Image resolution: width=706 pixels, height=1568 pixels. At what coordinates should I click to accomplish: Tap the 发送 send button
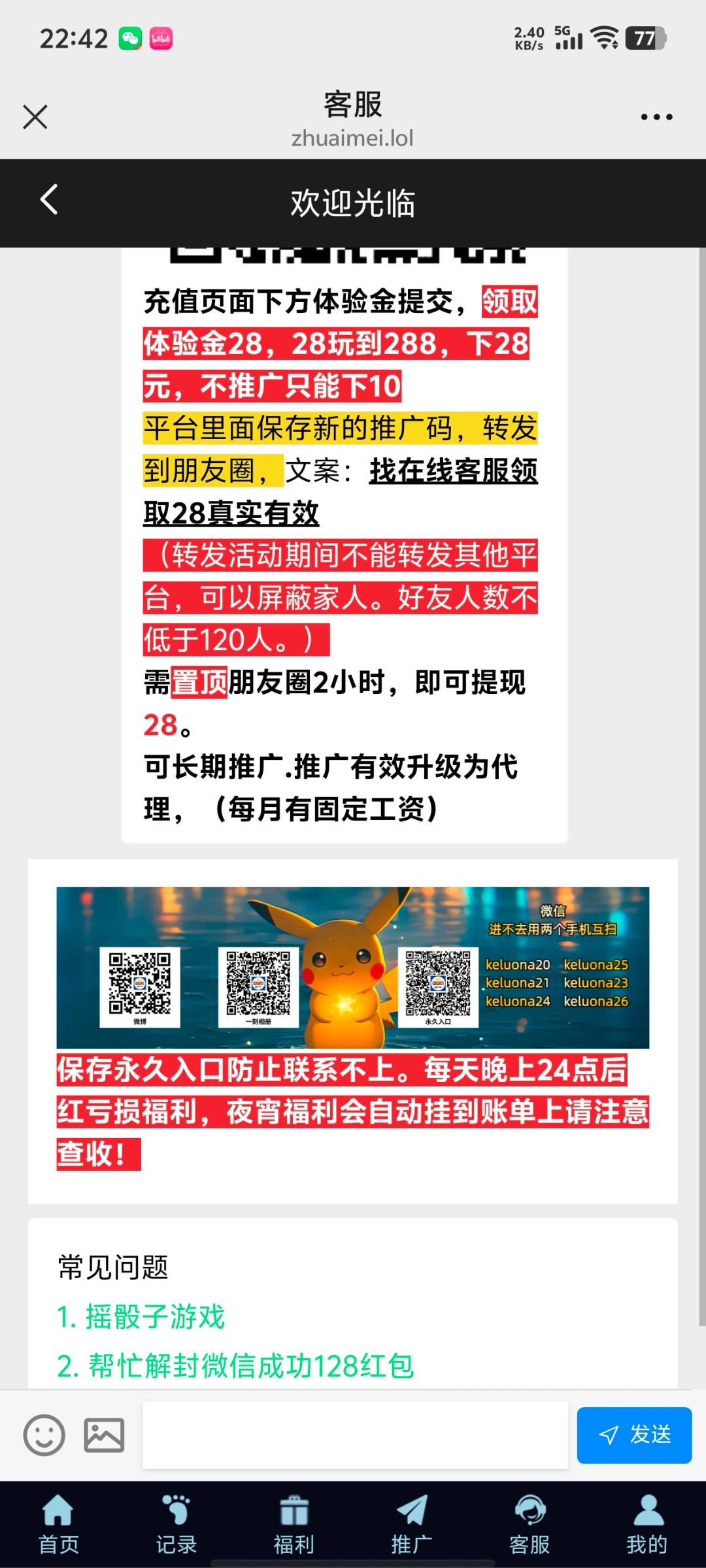point(633,1435)
